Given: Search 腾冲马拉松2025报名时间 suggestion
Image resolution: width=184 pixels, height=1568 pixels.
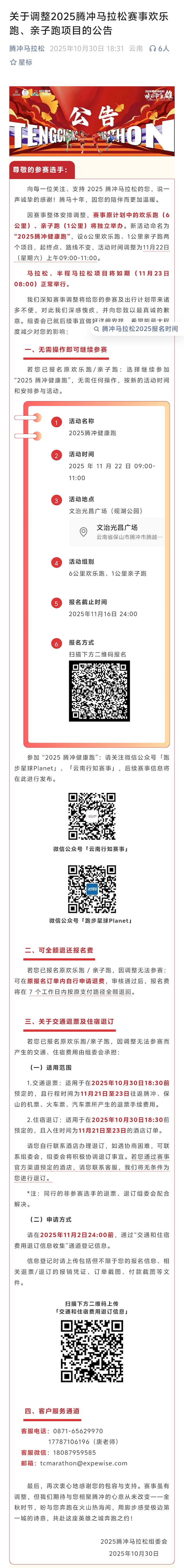Looking at the screenshot, I should [136, 329].
